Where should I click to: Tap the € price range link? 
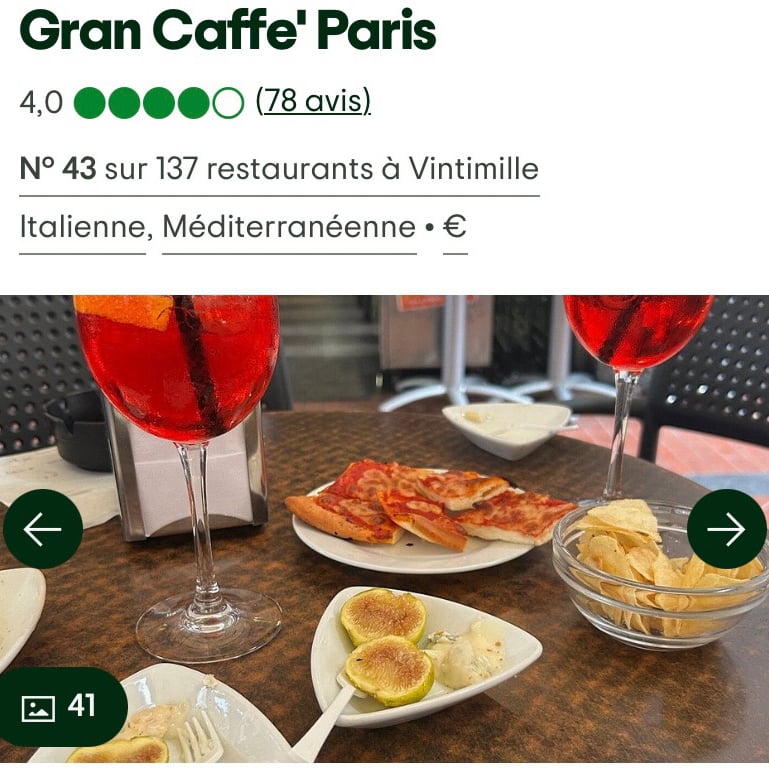coord(455,228)
